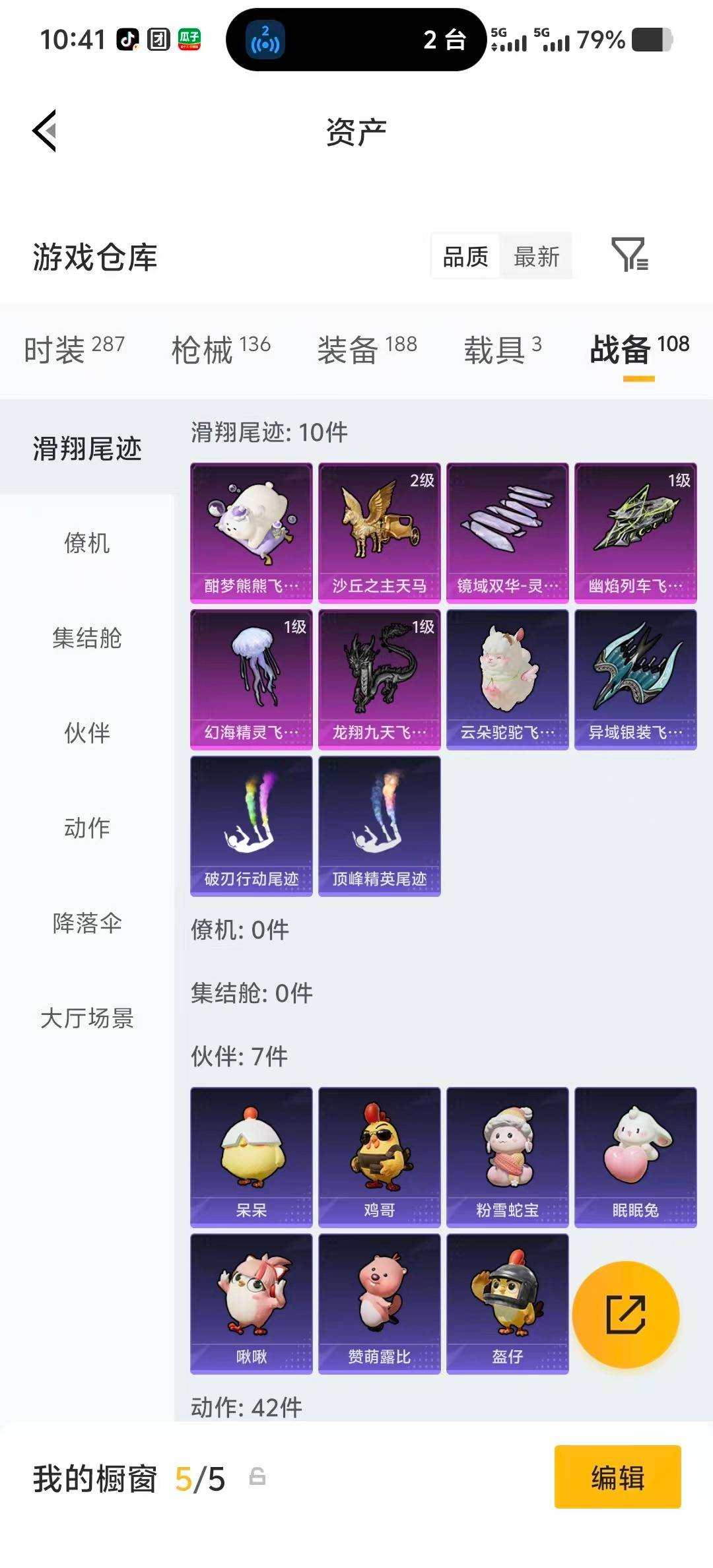Viewport: 713px width, 1568px height.
Task: Select the 酣梦熊熊 glider trail item
Action: [x=252, y=531]
